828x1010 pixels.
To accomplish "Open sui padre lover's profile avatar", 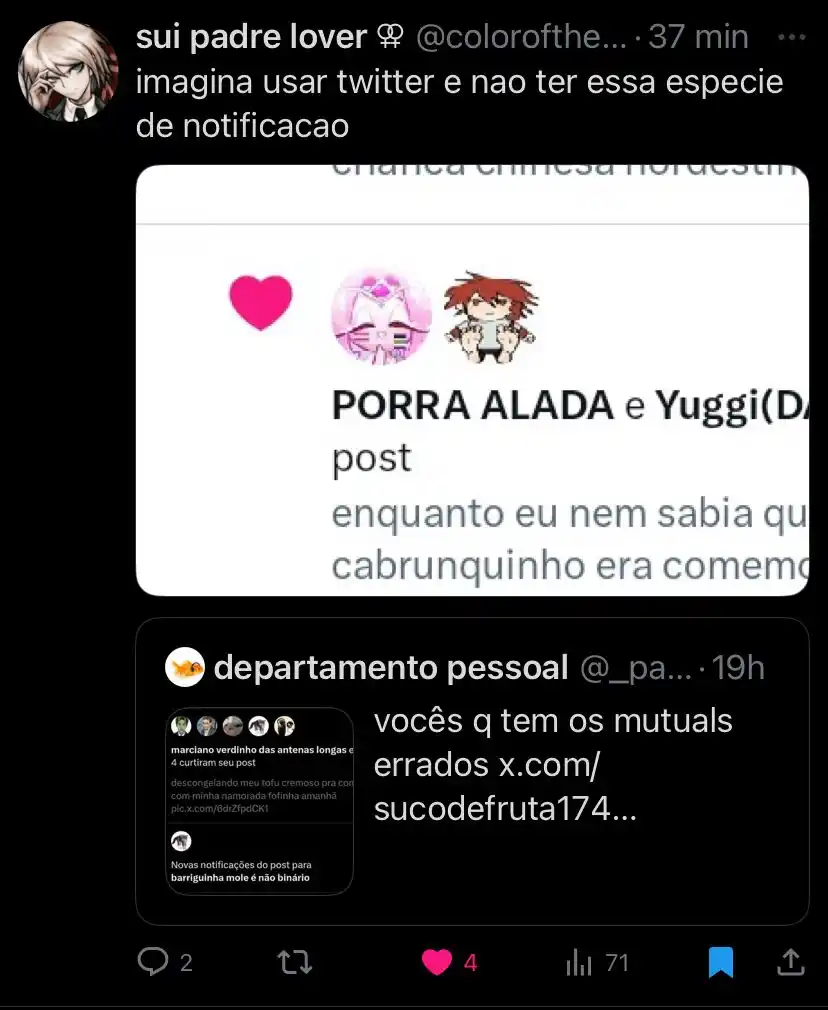I will coord(66,70).
